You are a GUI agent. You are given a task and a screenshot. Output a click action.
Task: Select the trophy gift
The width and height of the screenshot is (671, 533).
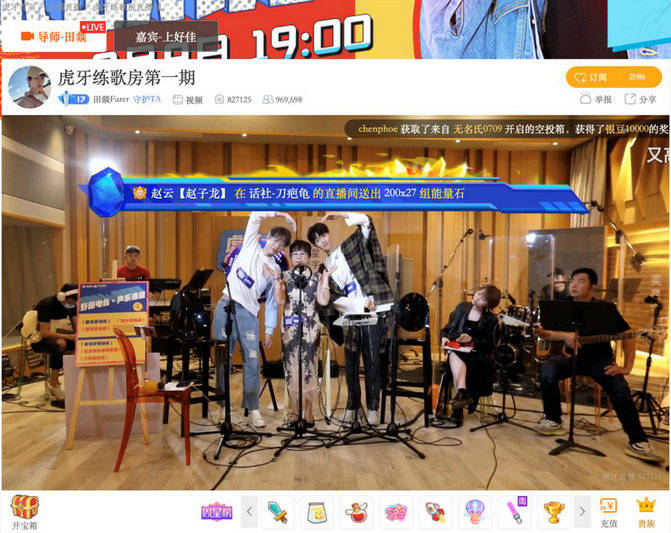(x=552, y=512)
